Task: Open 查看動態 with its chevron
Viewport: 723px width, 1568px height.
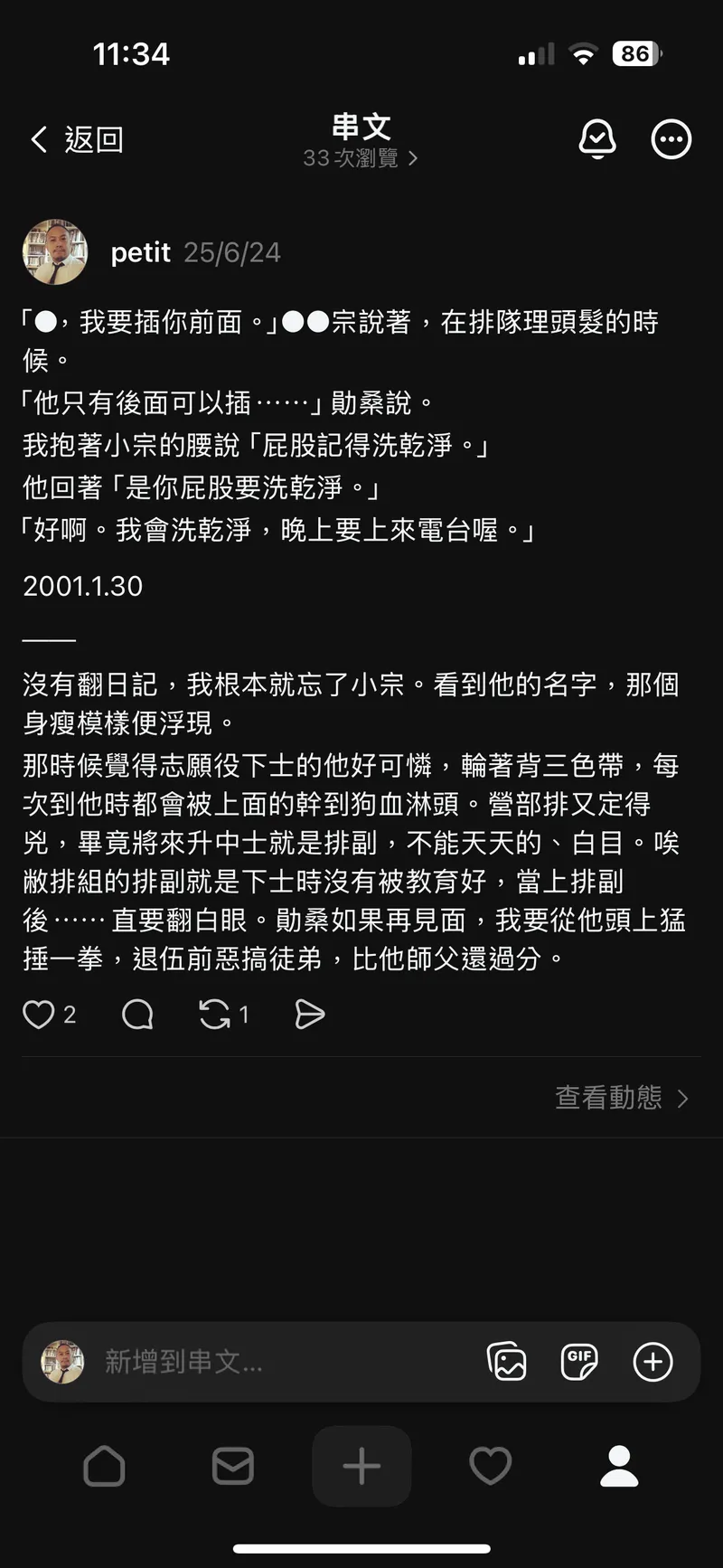Action: click(620, 1098)
